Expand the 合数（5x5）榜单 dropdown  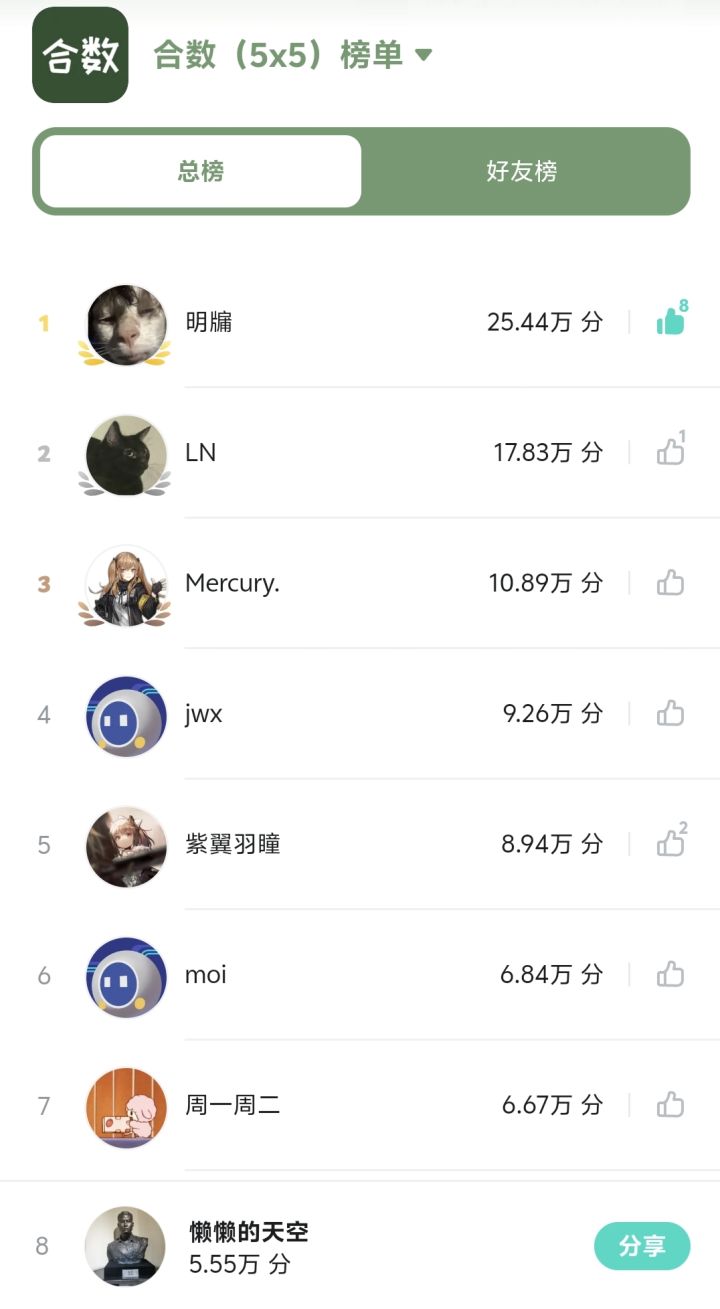click(423, 55)
